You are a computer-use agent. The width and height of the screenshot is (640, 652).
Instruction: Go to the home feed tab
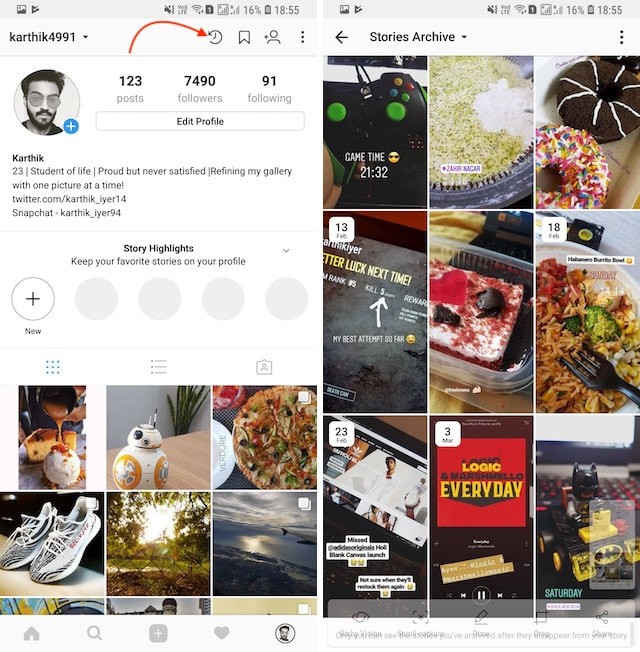point(32,633)
